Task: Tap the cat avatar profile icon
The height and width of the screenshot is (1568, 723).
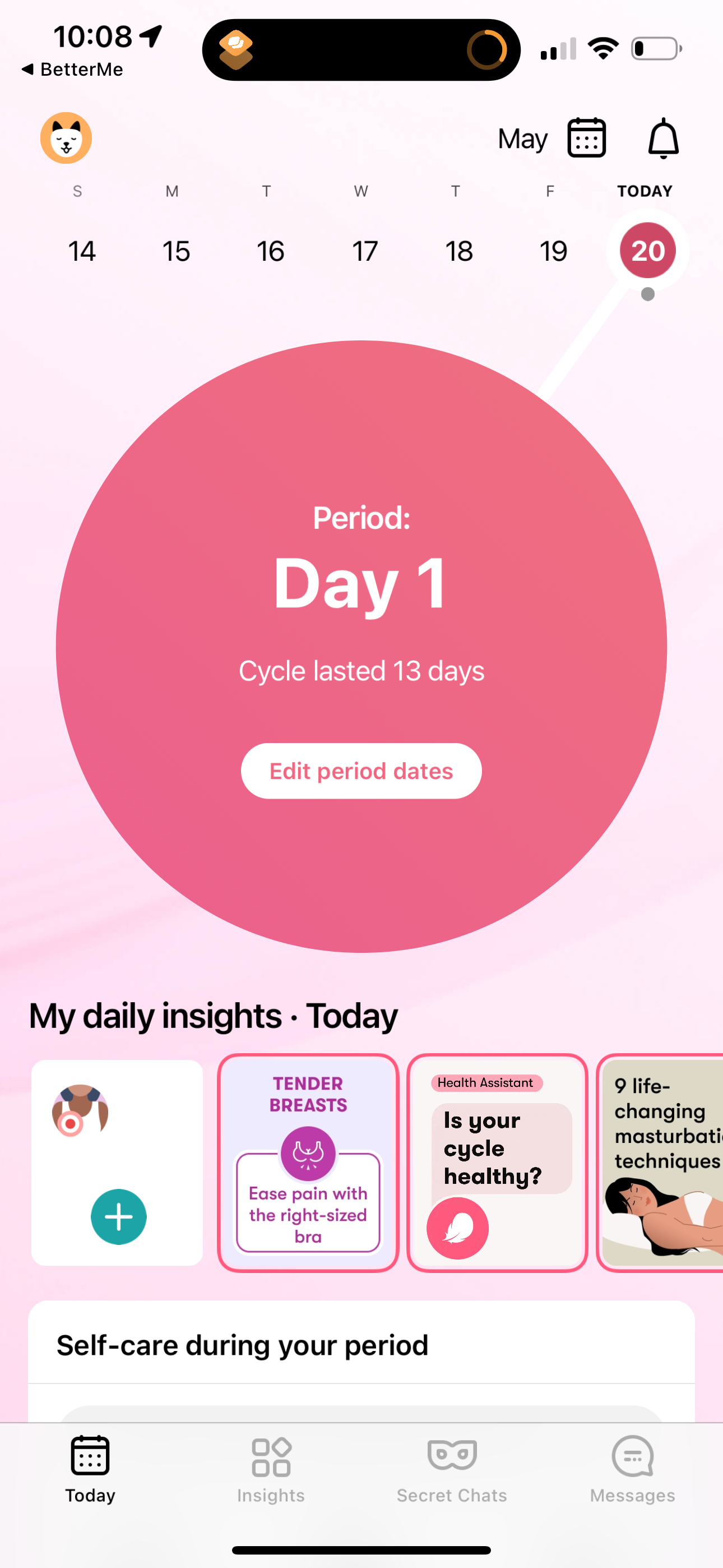Action: [x=66, y=138]
